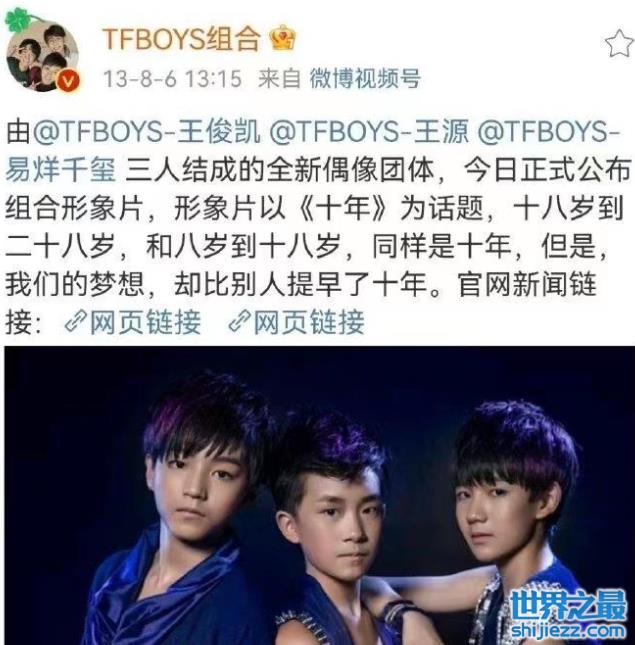Tap the TFBOYS组合 account name
This screenshot has height=645, width=635.
pyautogui.click(x=180, y=39)
